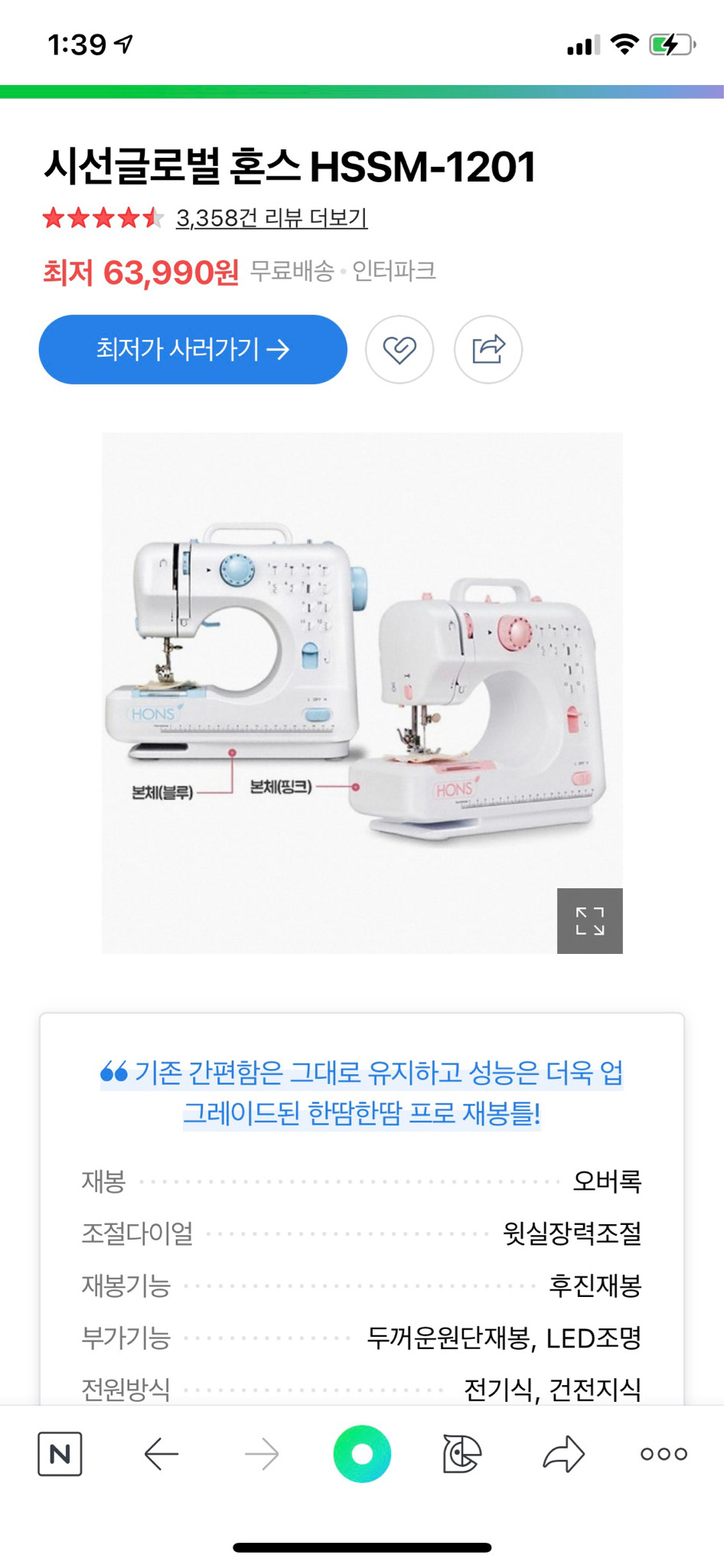Tap the Wi-Fi indicator in status bar
The image size is (724, 1568).
pos(627,44)
